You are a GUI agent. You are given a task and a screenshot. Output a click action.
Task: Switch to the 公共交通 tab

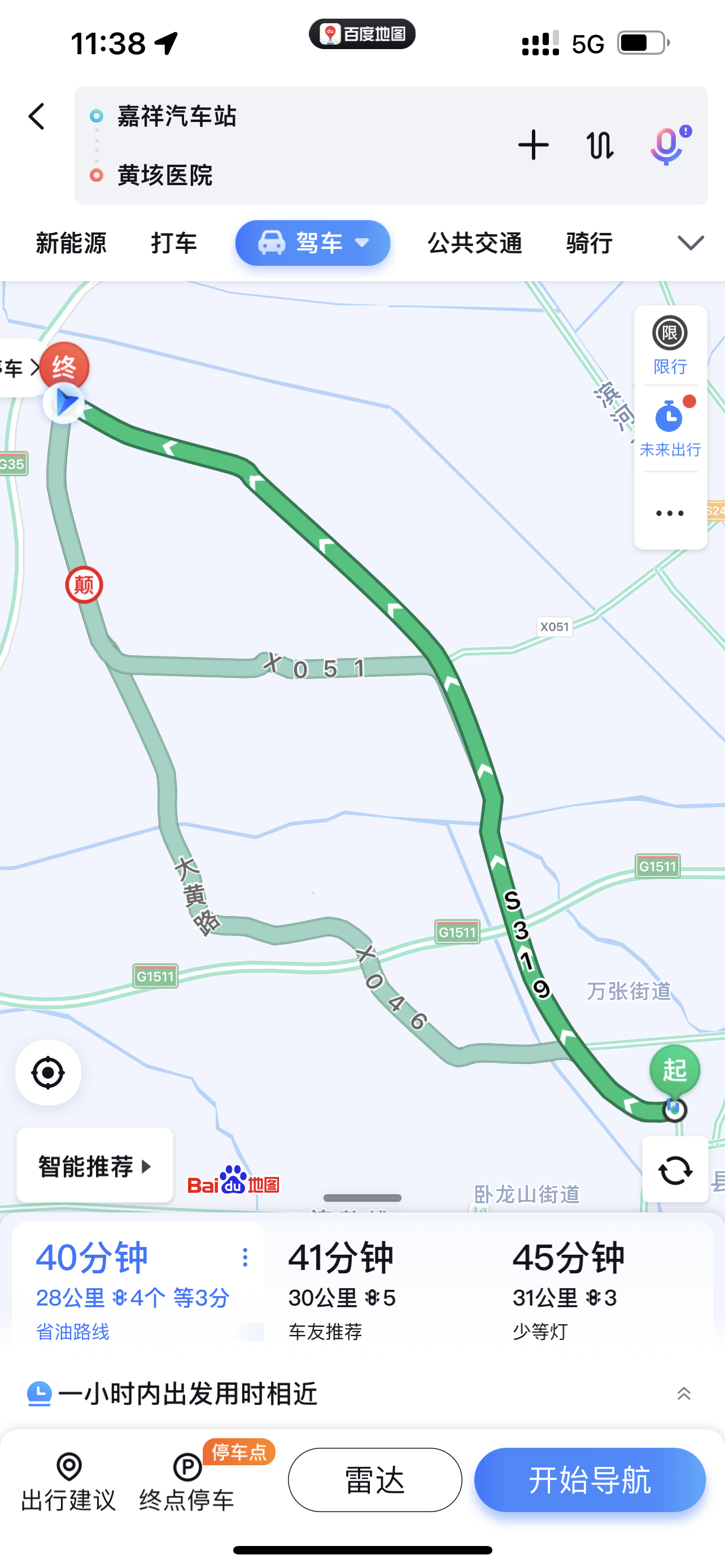click(475, 243)
